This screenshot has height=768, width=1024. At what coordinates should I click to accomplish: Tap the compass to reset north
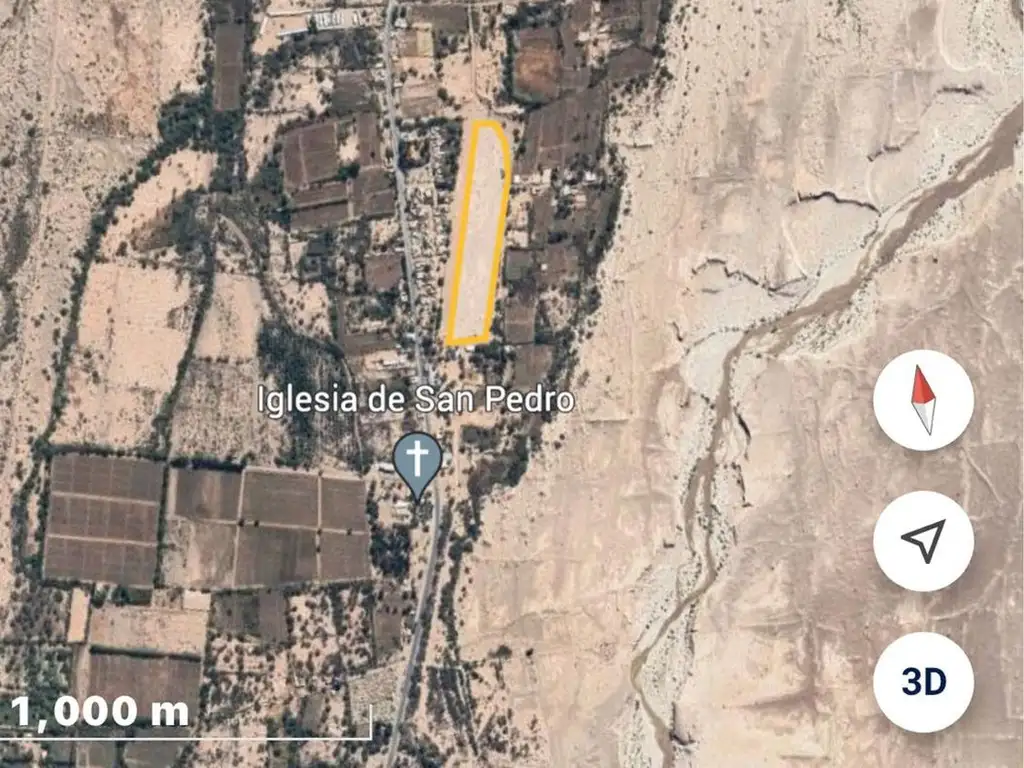[x=923, y=400]
